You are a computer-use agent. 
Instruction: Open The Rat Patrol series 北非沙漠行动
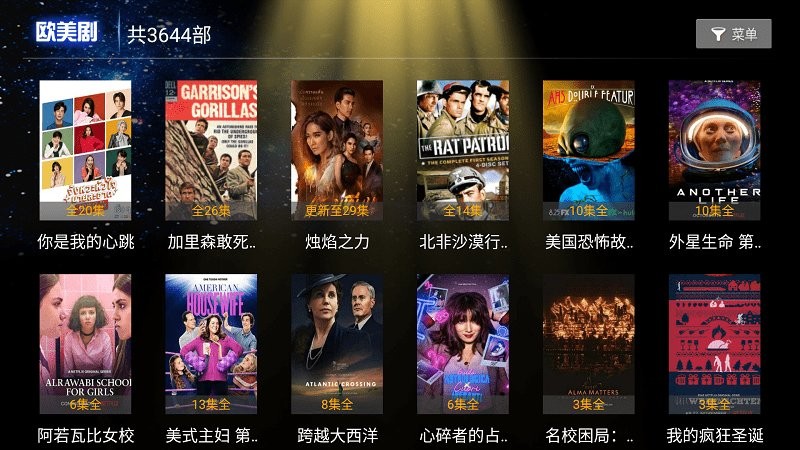tap(463, 150)
